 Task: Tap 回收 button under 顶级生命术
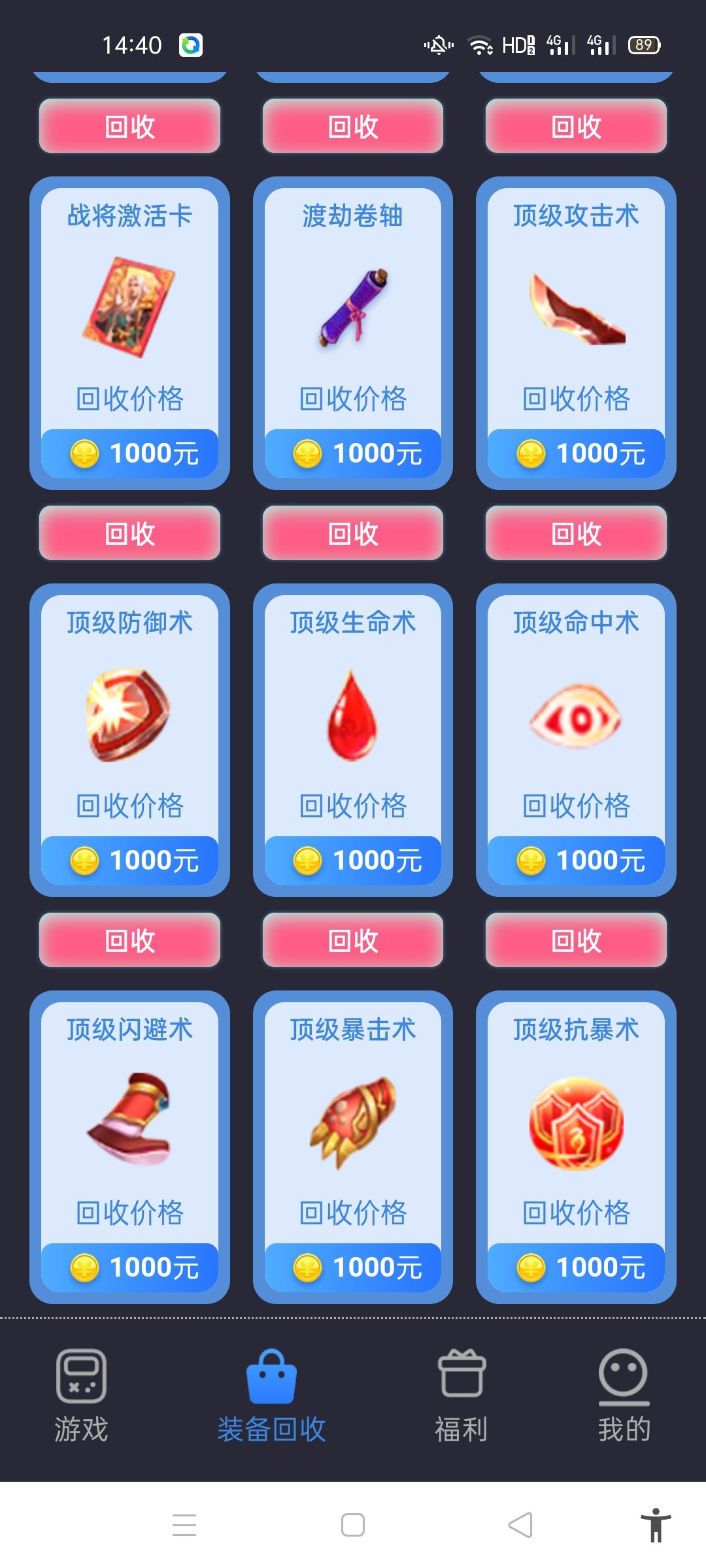(x=353, y=940)
